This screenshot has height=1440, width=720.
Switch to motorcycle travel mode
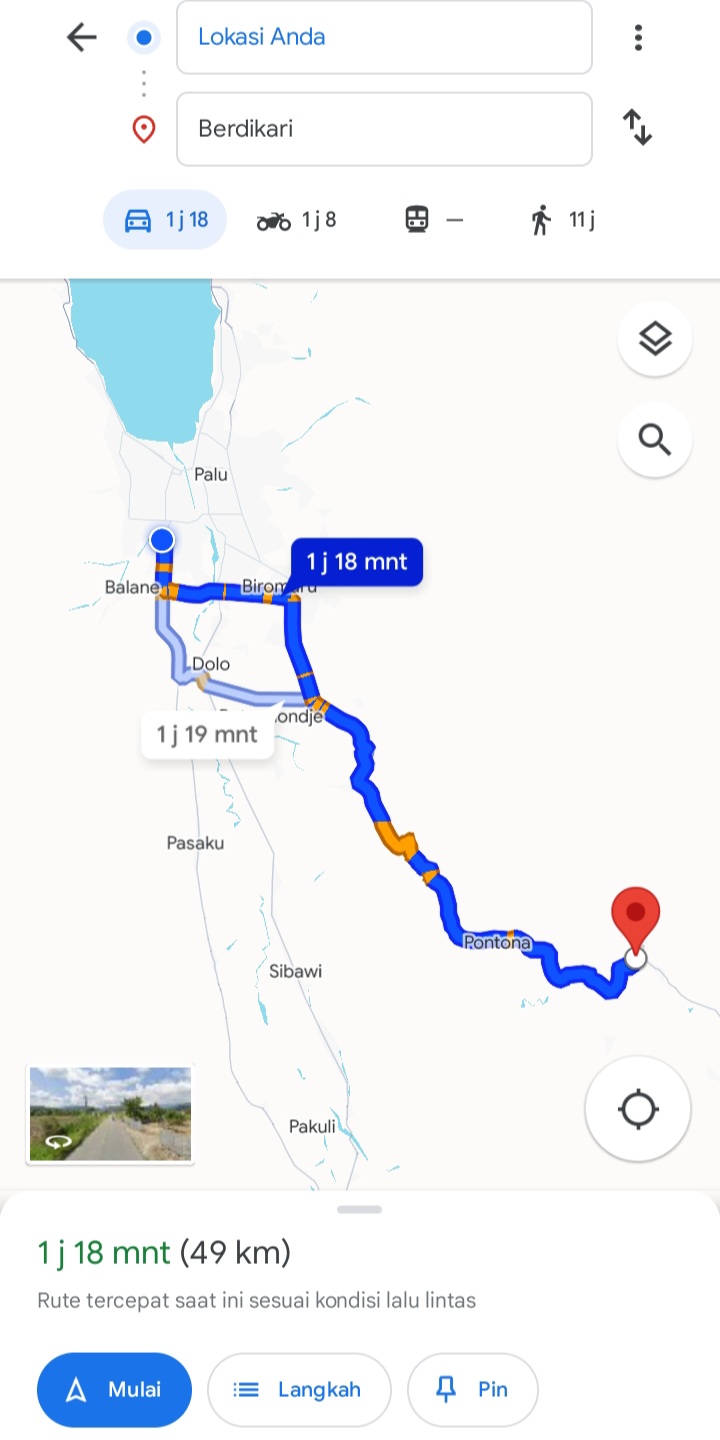point(297,220)
